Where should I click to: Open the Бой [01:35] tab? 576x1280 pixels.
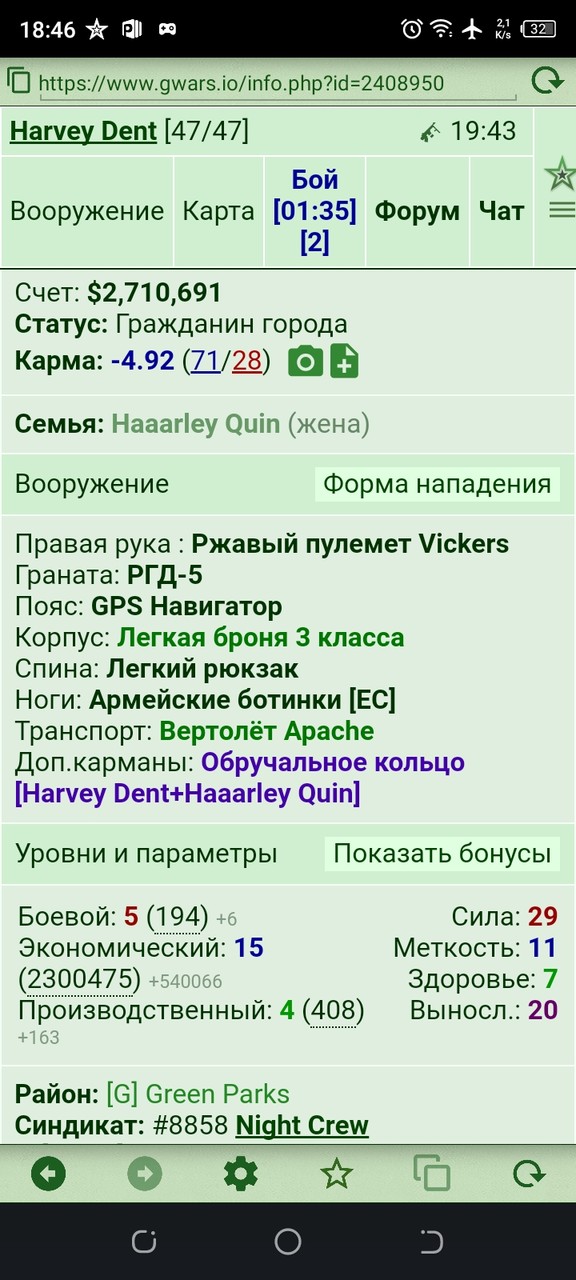pyautogui.click(x=315, y=211)
